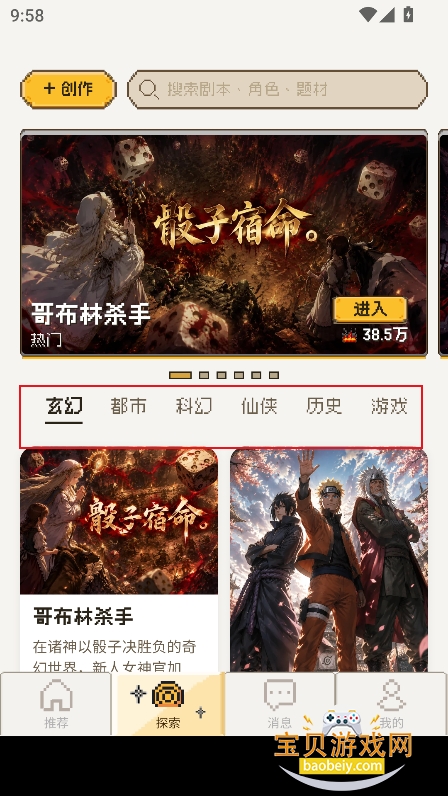Go to the 推荐 tab

pyautogui.click(x=56, y=704)
